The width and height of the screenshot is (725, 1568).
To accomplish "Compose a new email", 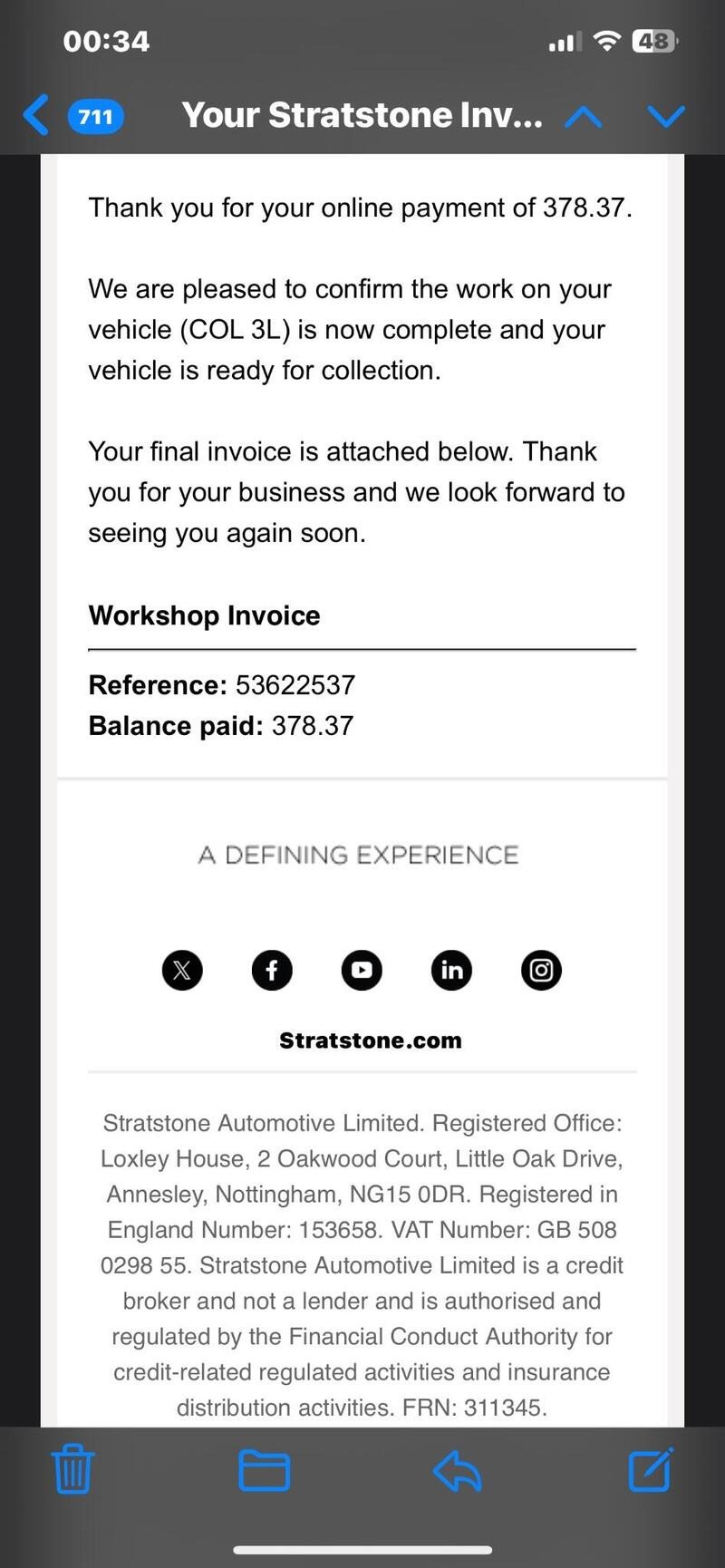I will click(650, 1469).
